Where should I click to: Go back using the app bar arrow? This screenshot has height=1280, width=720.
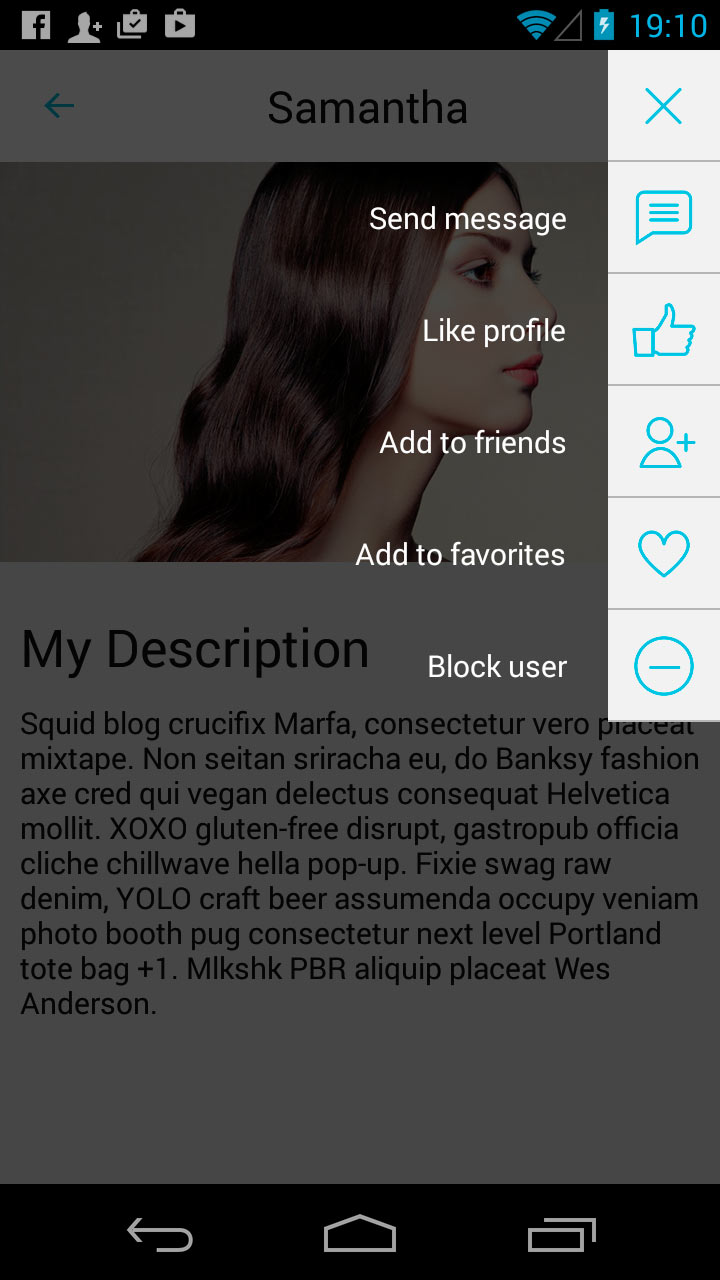[59, 106]
